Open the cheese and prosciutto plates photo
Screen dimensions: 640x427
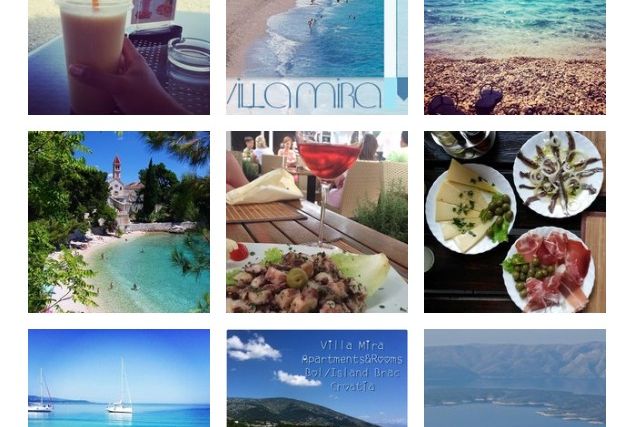tap(514, 222)
